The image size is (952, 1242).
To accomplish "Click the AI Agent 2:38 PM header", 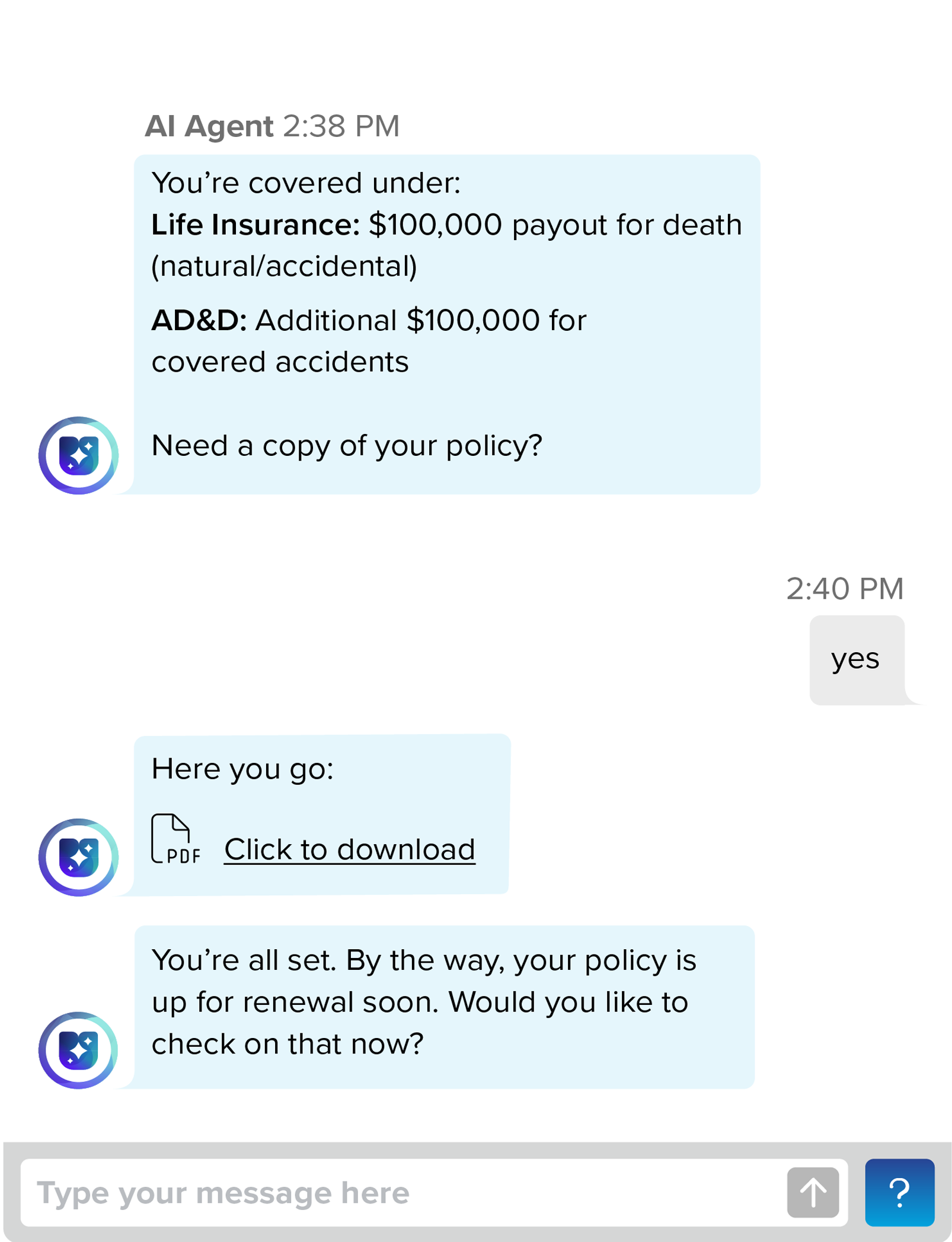I will coord(274,126).
